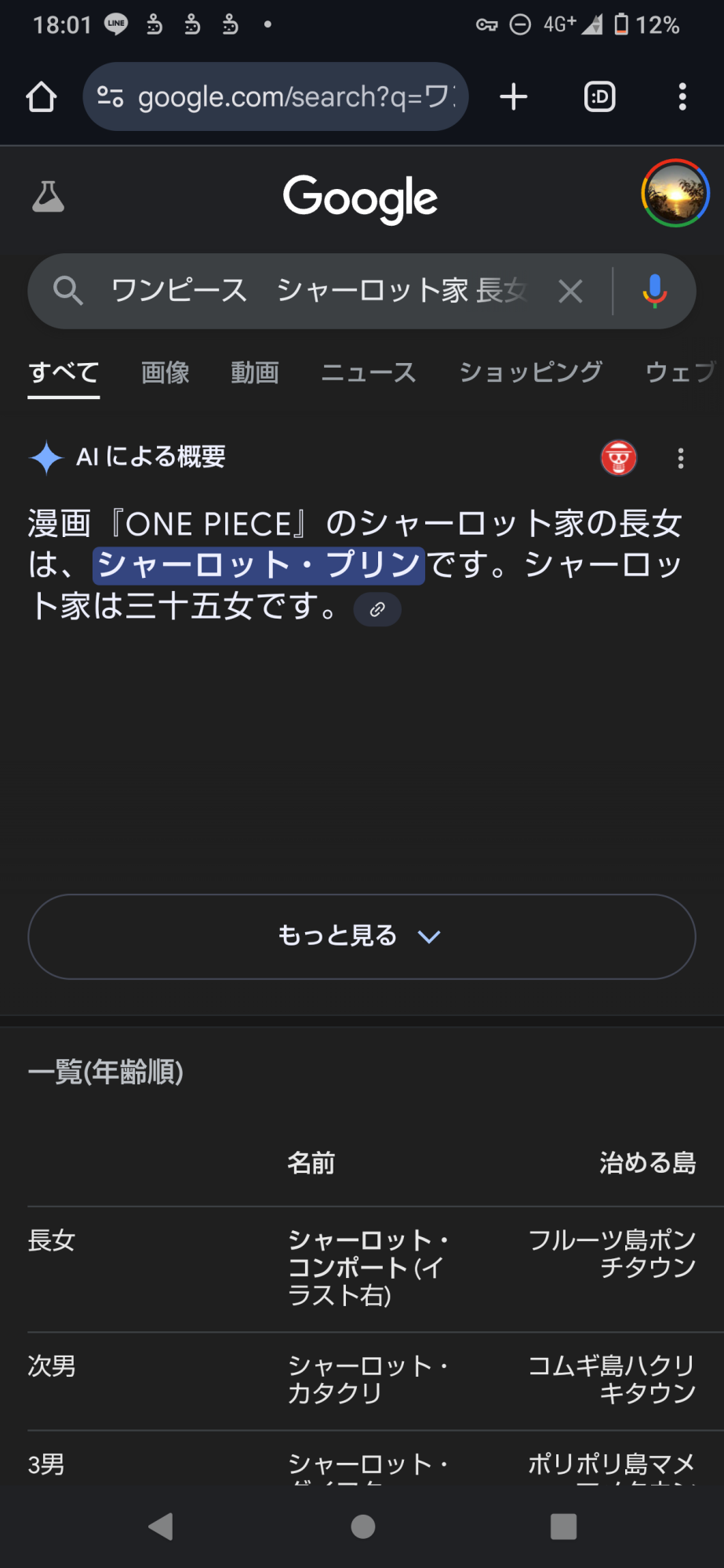Tap the link chip after the AI summary
This screenshot has width=724, height=1568.
[377, 610]
